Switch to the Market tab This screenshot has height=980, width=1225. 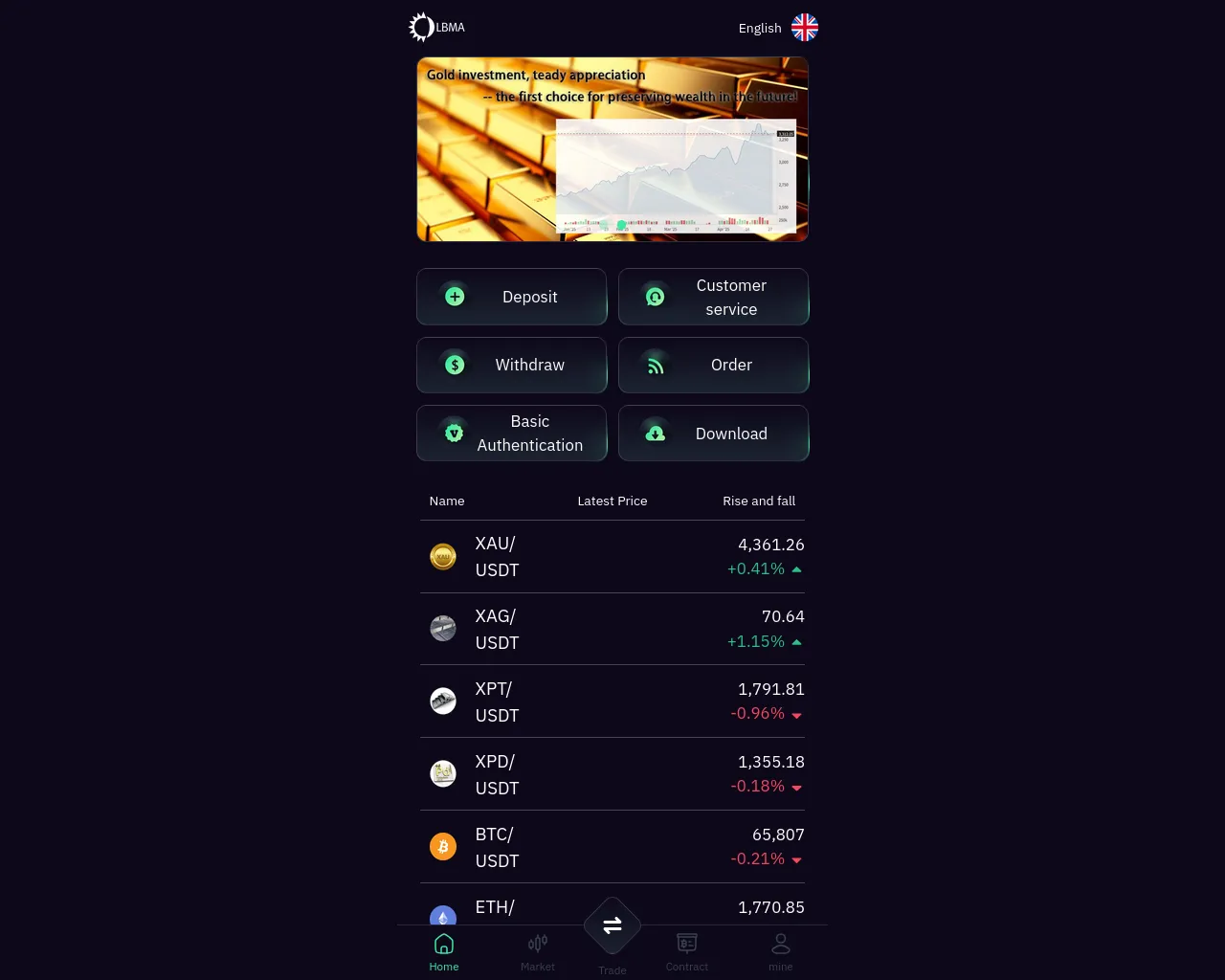point(538,952)
